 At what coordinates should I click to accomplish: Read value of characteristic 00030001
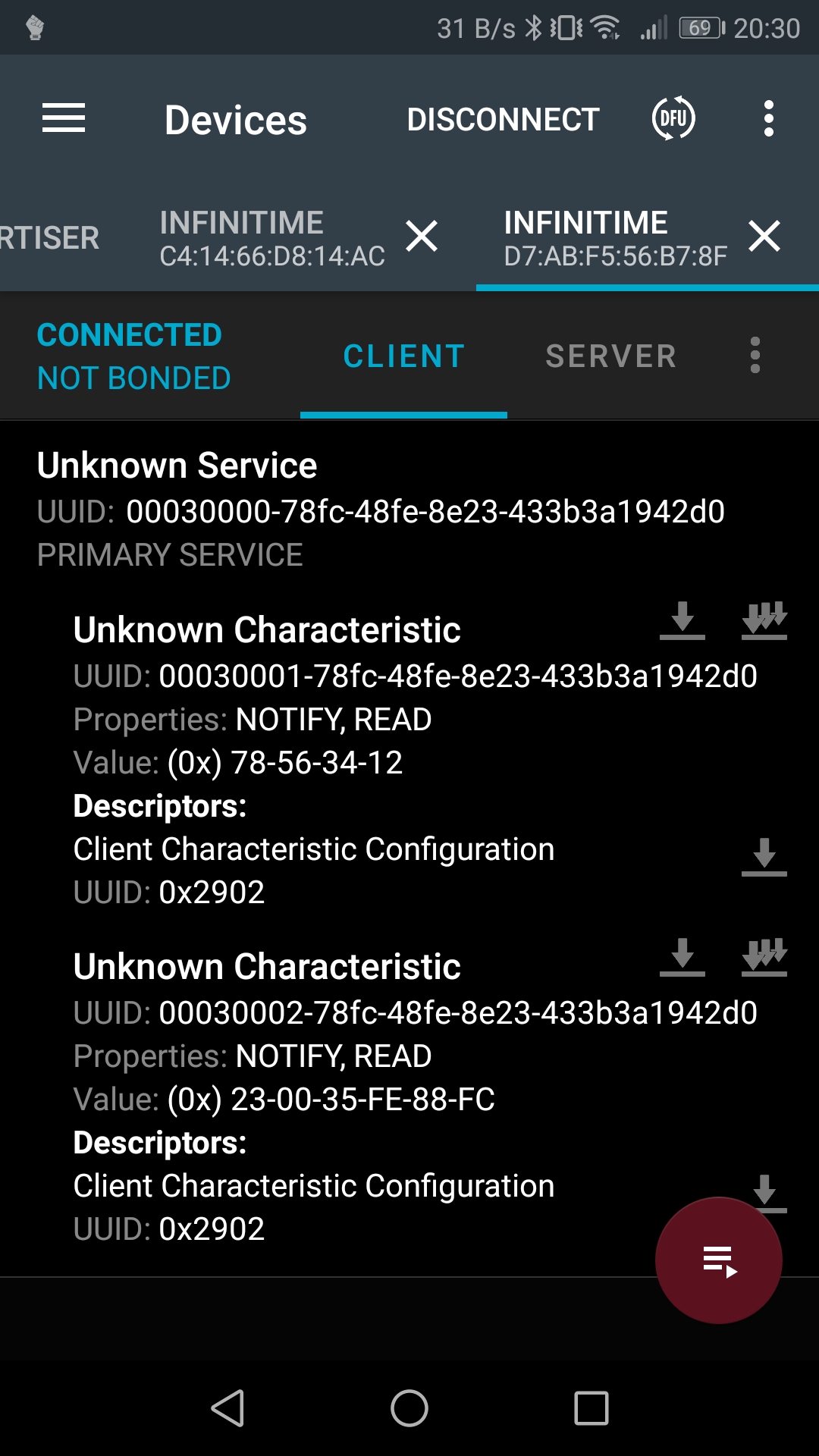pos(682,620)
